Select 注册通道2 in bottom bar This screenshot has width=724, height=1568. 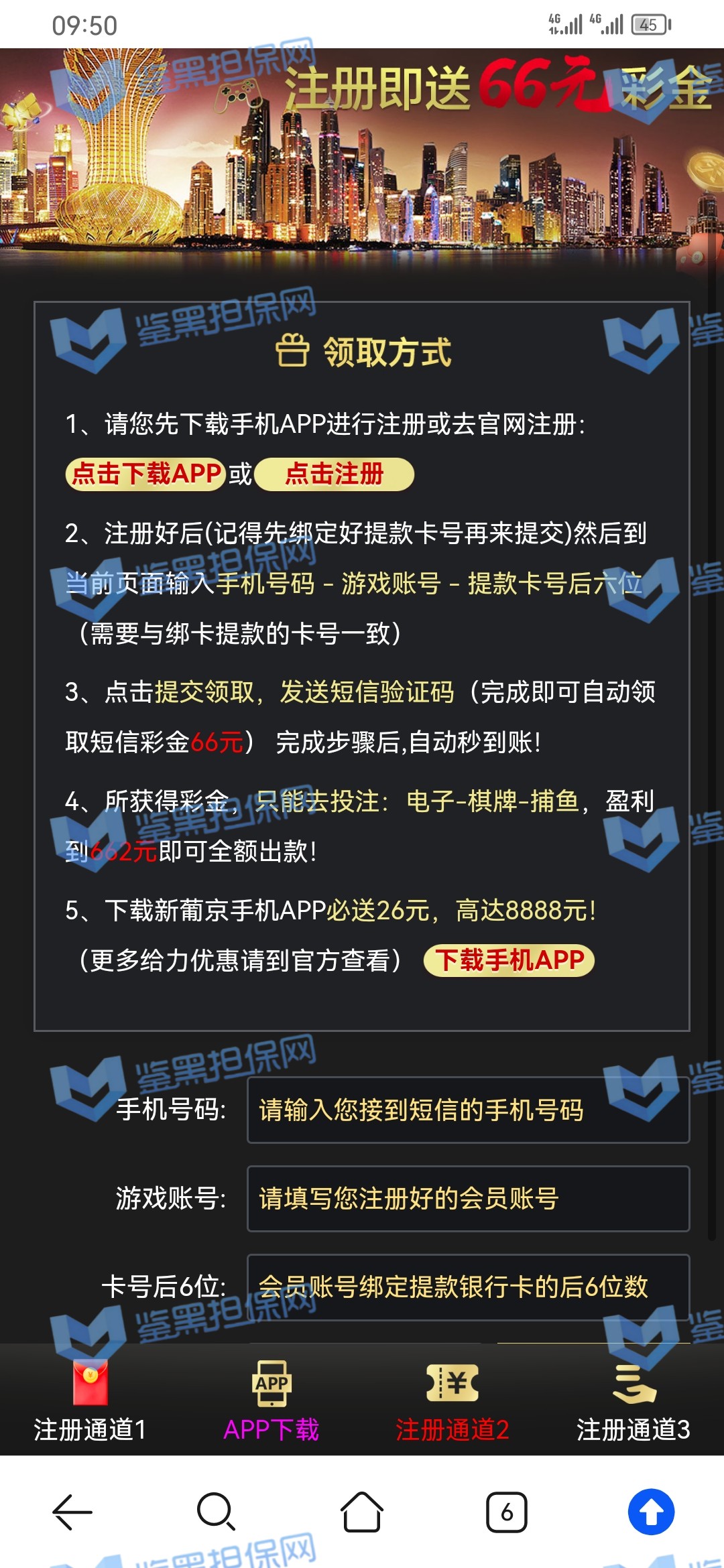pos(452,1400)
